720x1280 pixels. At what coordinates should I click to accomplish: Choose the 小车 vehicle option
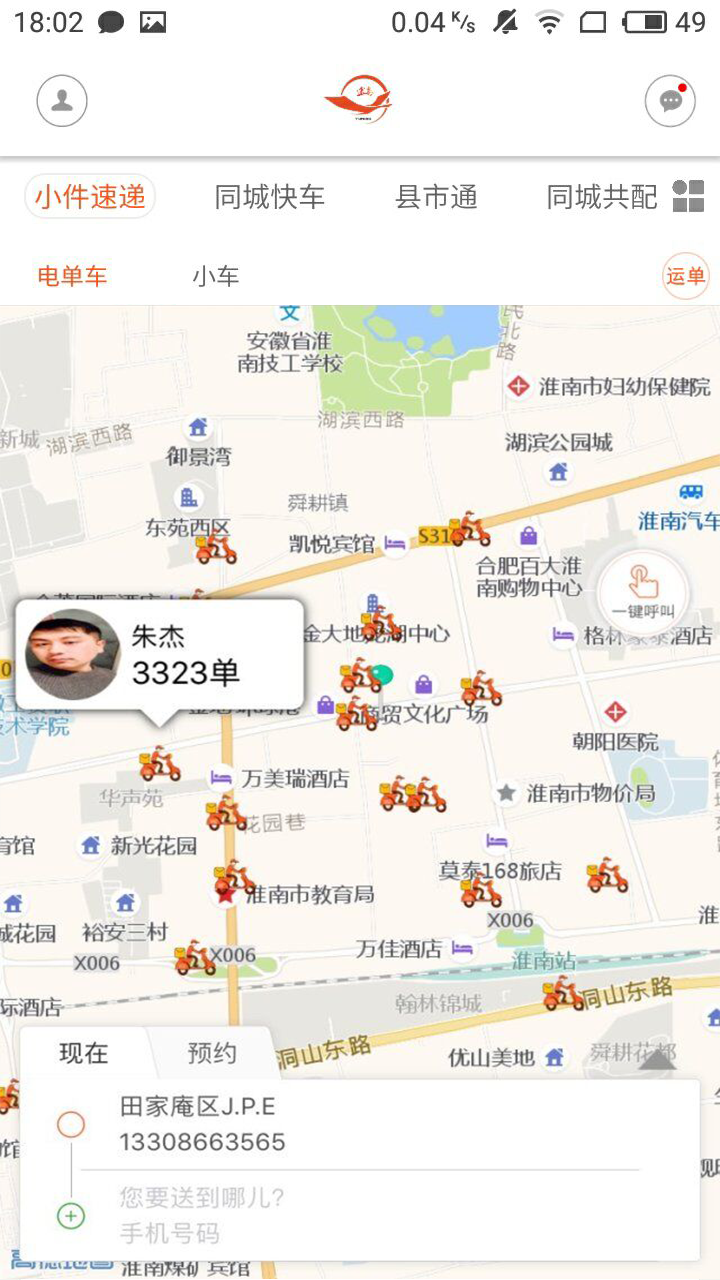pos(216,277)
